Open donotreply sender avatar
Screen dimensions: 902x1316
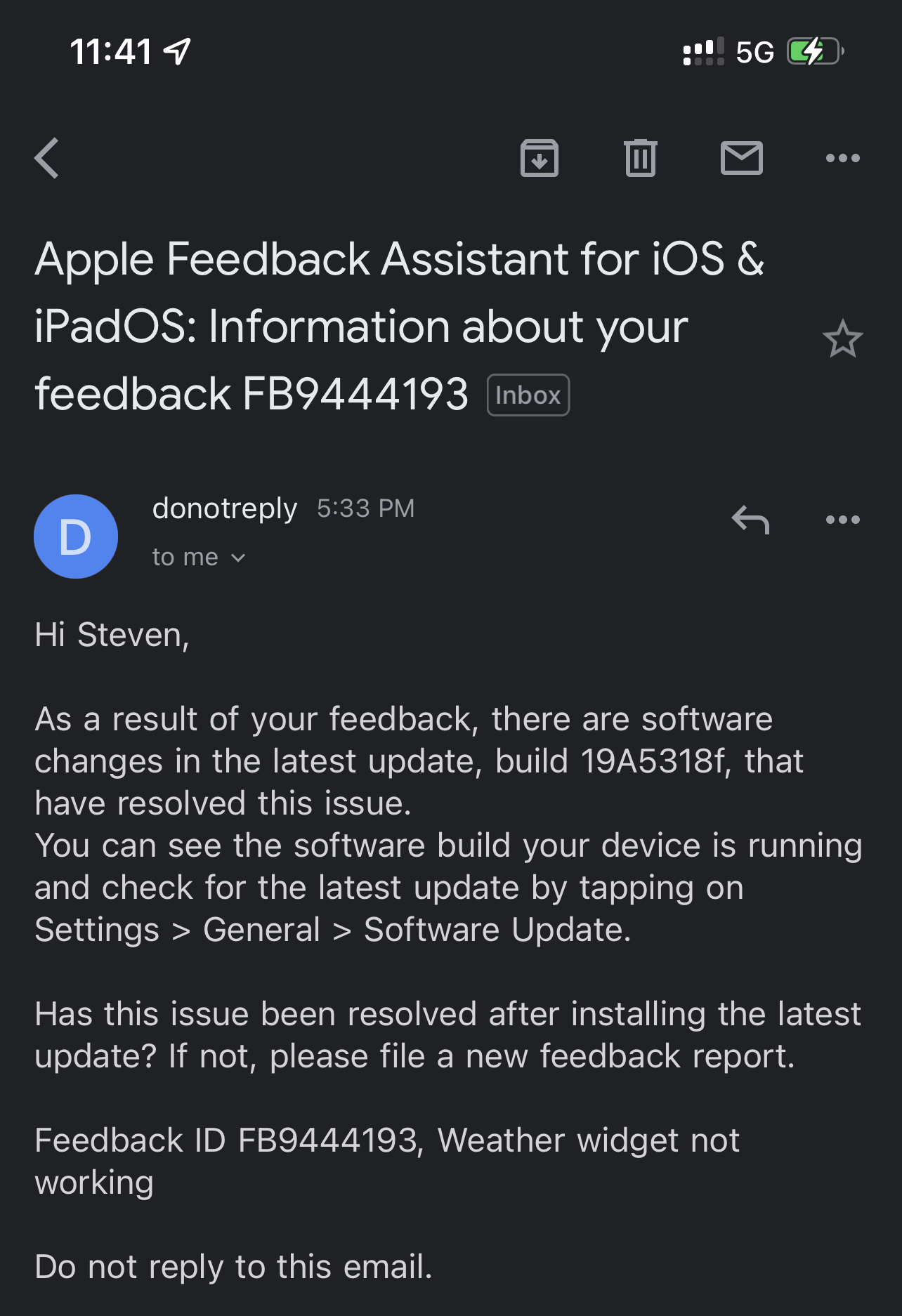click(76, 537)
